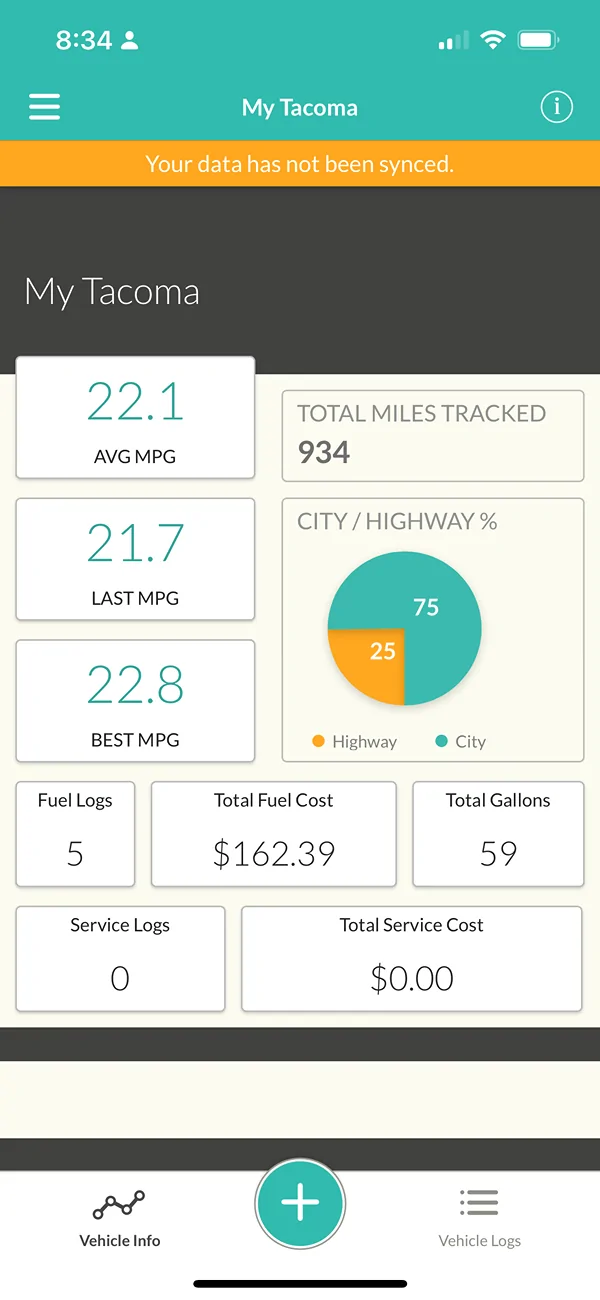Open the hamburger menu
The height and width of the screenshot is (1300, 600).
tap(44, 107)
